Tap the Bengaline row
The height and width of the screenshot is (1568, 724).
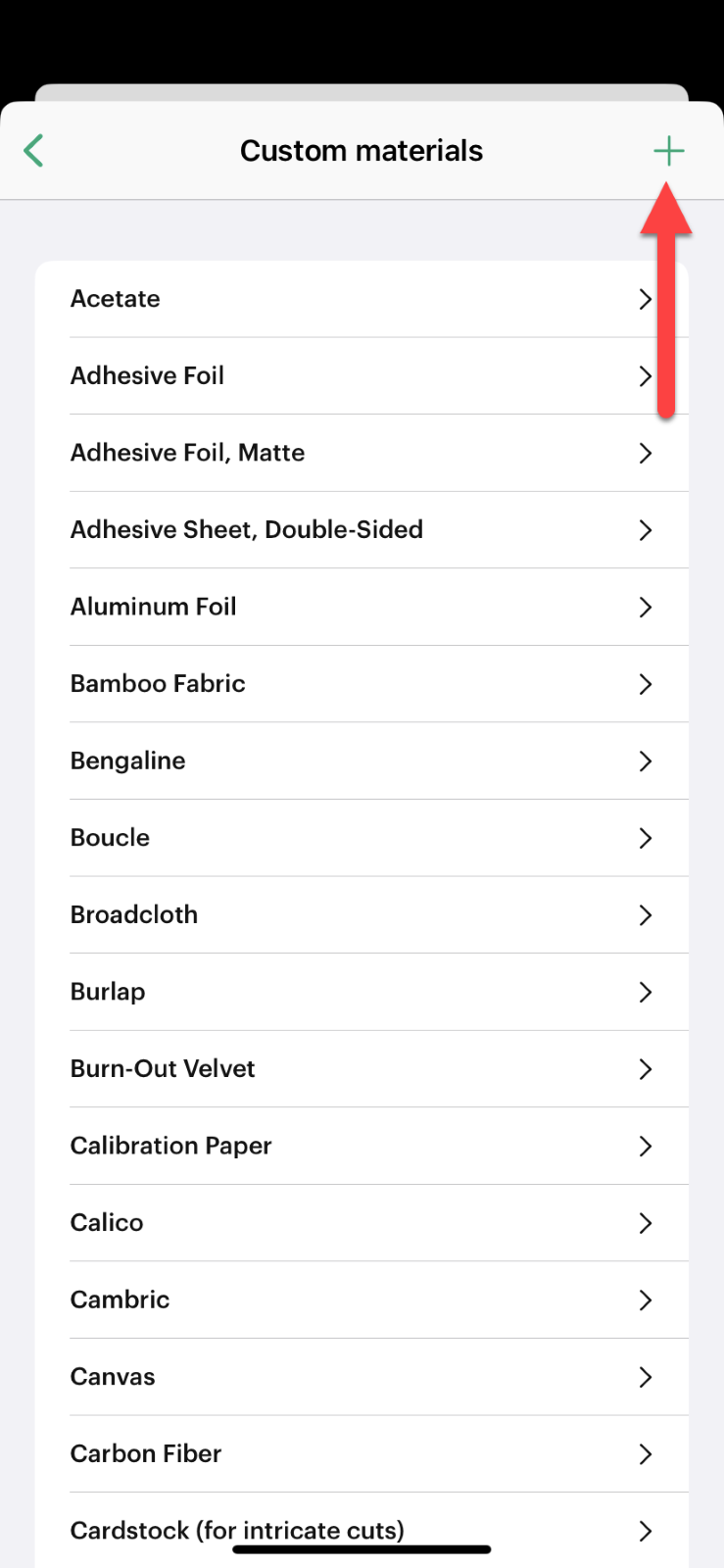[x=362, y=760]
